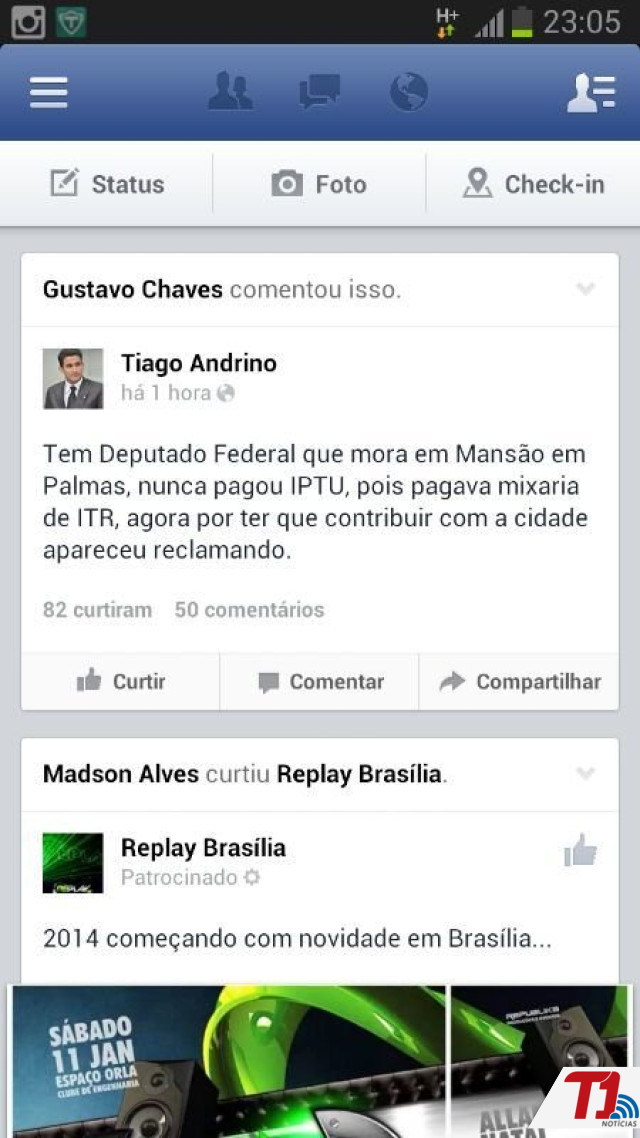The image size is (640, 1138).
Task: Expand the dropdown arrow on Replay Brasília story
Action: (x=586, y=774)
